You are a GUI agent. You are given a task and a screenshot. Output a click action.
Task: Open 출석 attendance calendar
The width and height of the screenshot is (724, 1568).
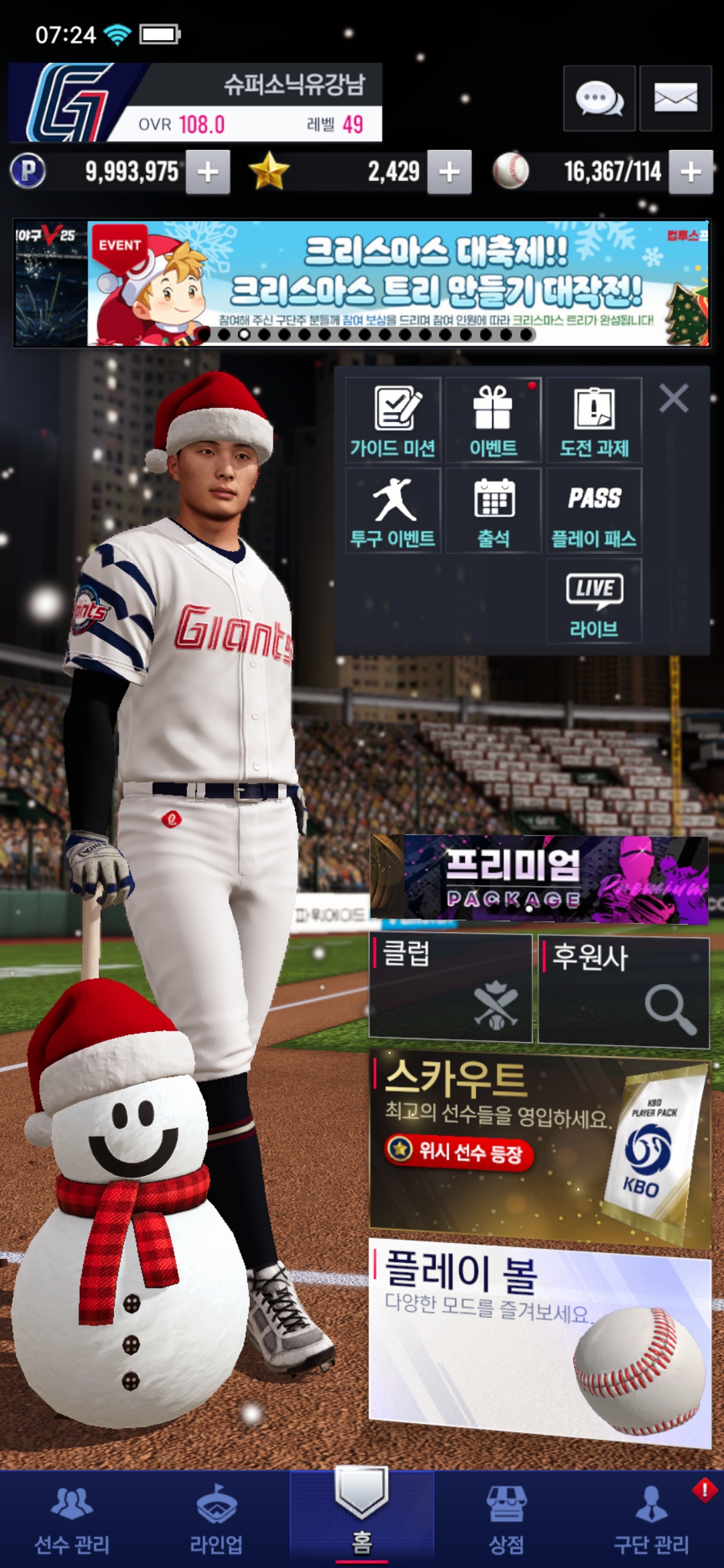(493, 511)
